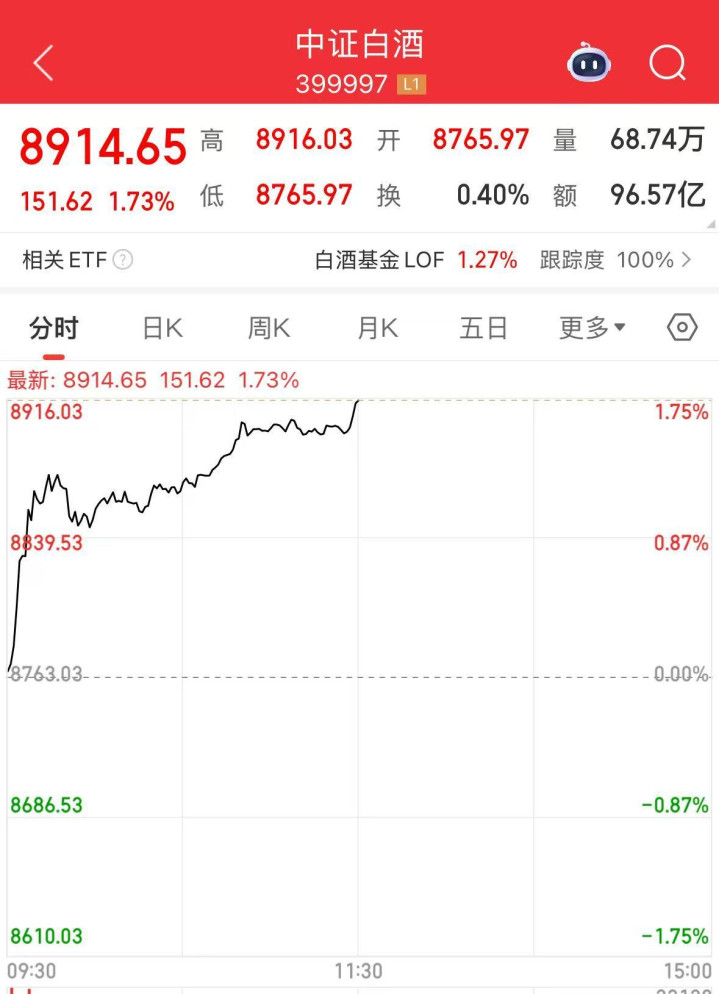Go back using the header arrow
The width and height of the screenshot is (719, 994).
pos(43,64)
